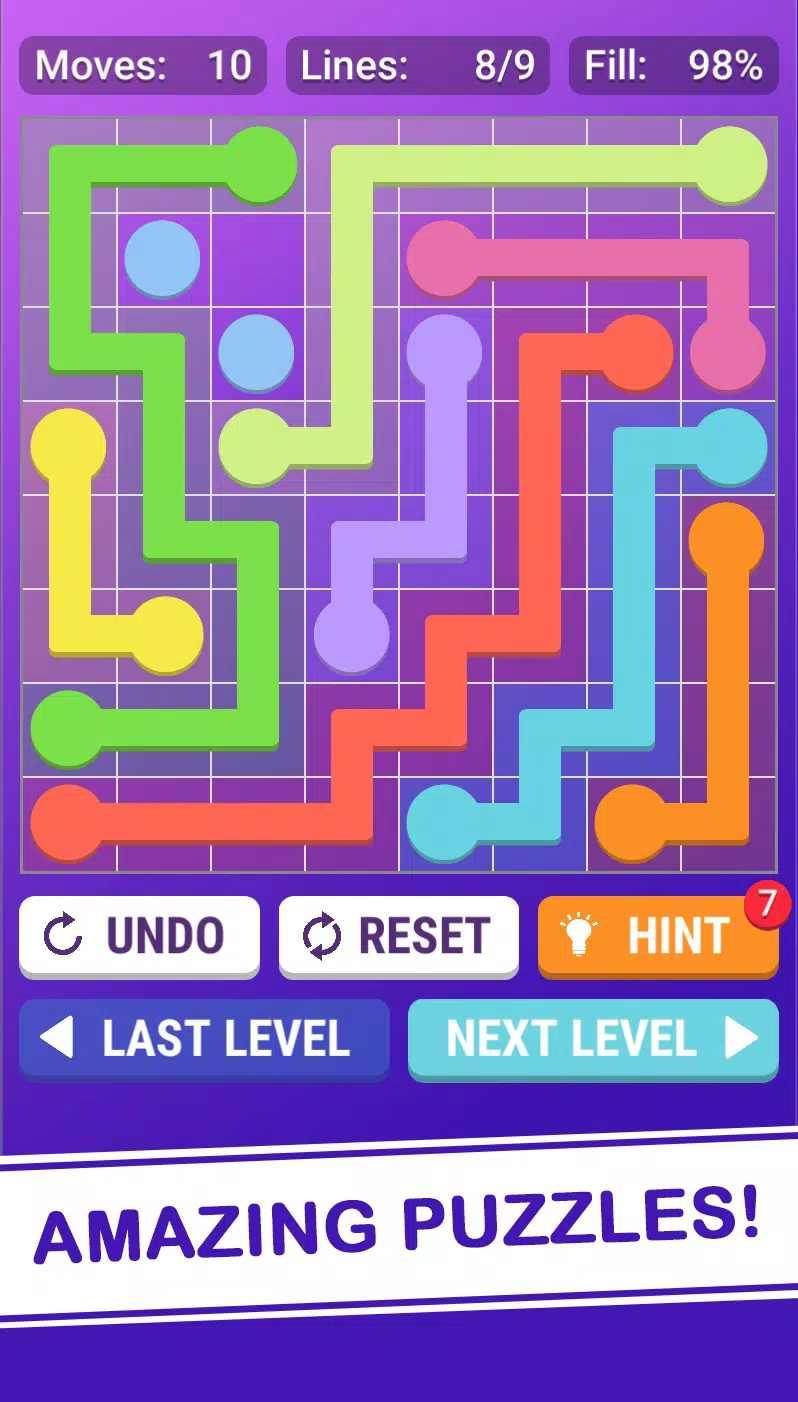Go back to the last level

click(203, 1038)
